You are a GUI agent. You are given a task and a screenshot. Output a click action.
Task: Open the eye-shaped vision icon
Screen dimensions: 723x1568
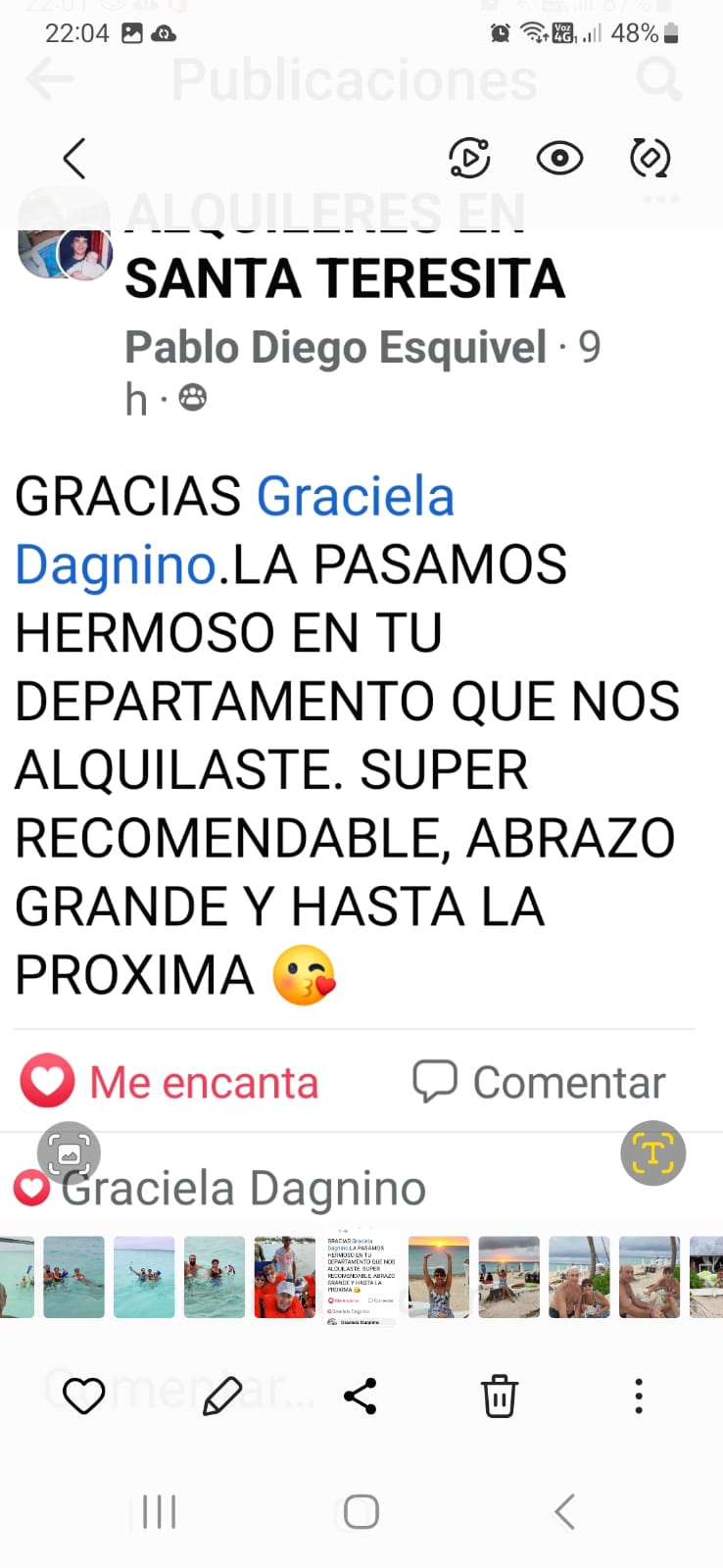pyautogui.click(x=559, y=158)
